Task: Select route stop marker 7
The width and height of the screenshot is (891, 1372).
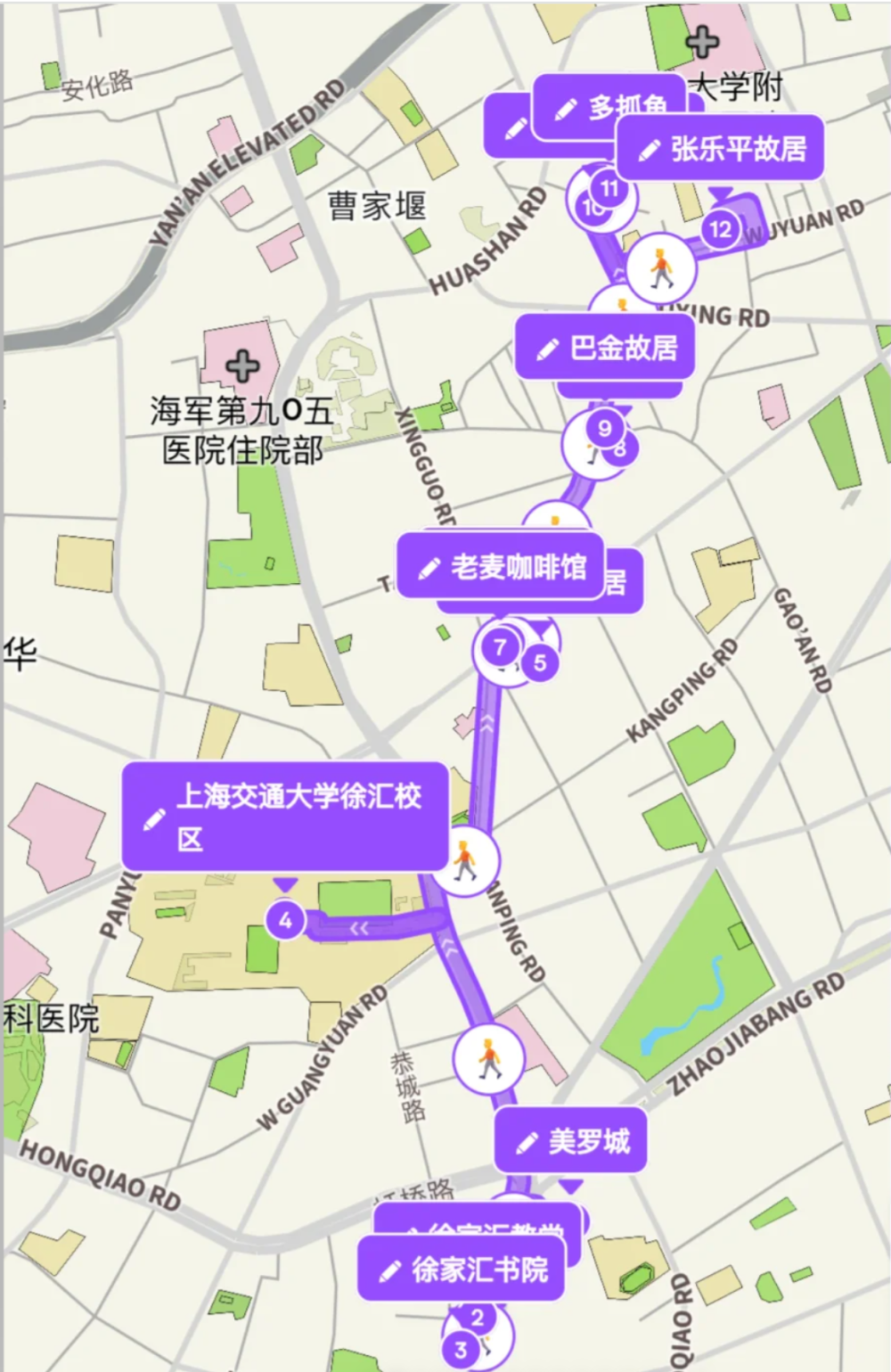Action: (x=500, y=648)
